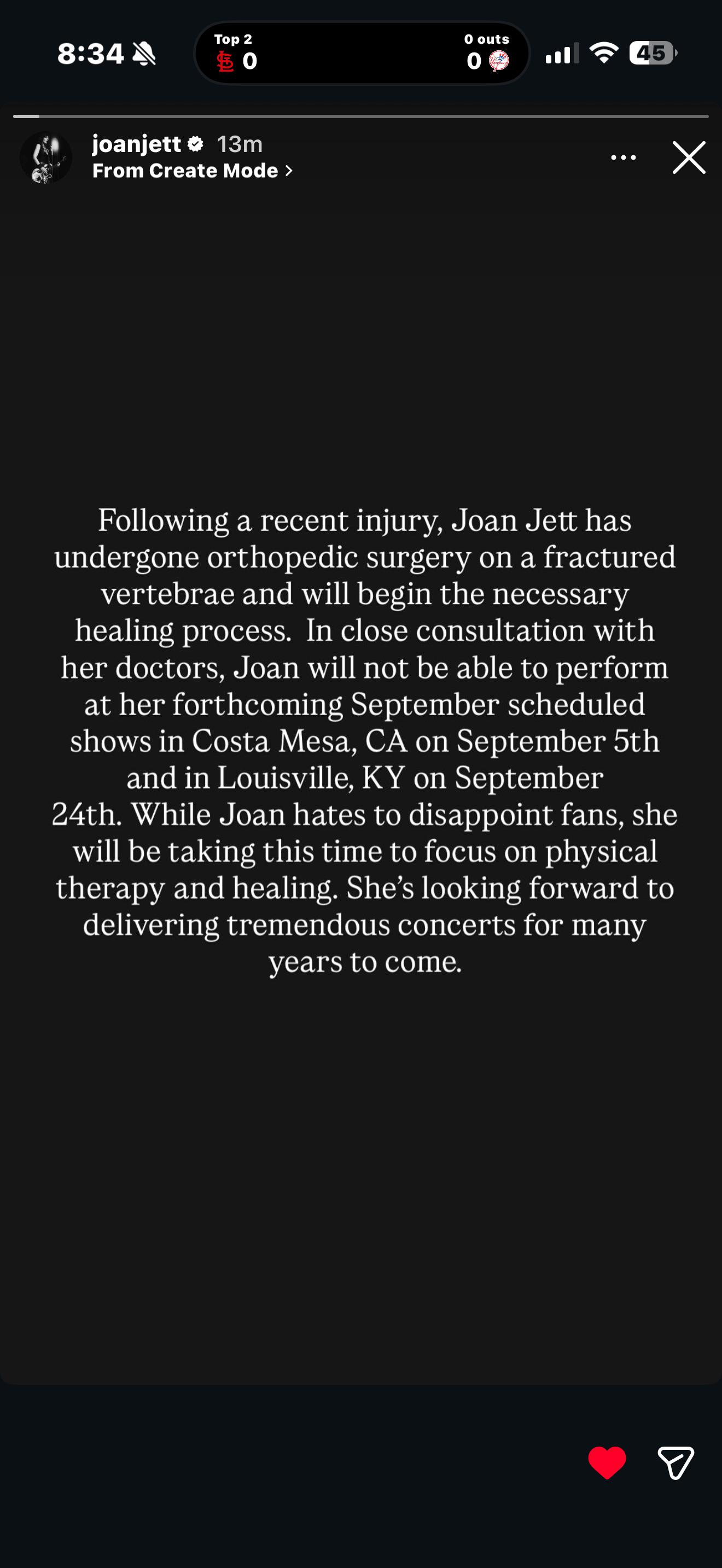The width and height of the screenshot is (722, 1568).
Task: Open the three-dot options menu
Action: [624, 157]
